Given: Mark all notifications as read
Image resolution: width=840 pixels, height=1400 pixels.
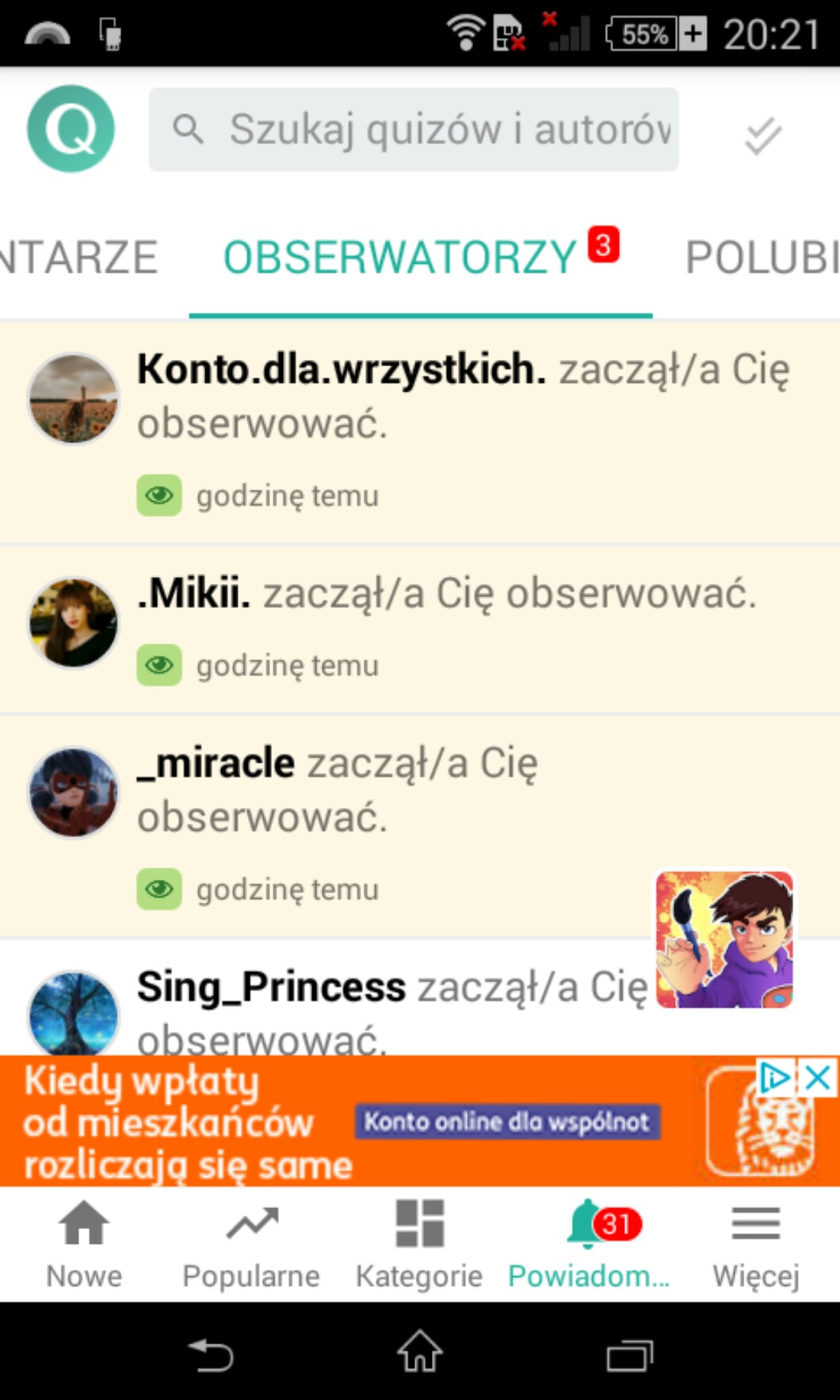Looking at the screenshot, I should [x=762, y=135].
